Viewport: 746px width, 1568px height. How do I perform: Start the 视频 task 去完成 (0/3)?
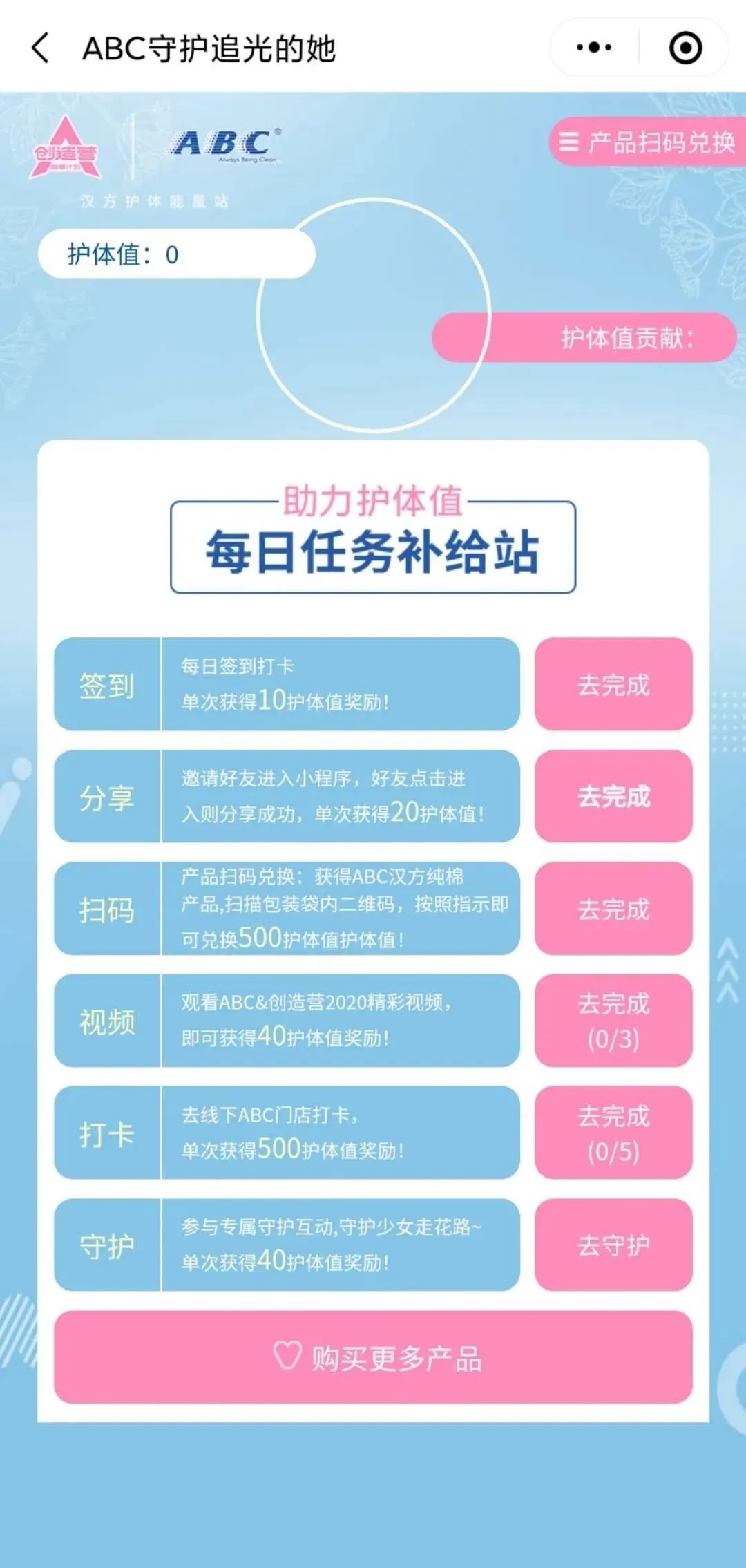click(x=613, y=1021)
